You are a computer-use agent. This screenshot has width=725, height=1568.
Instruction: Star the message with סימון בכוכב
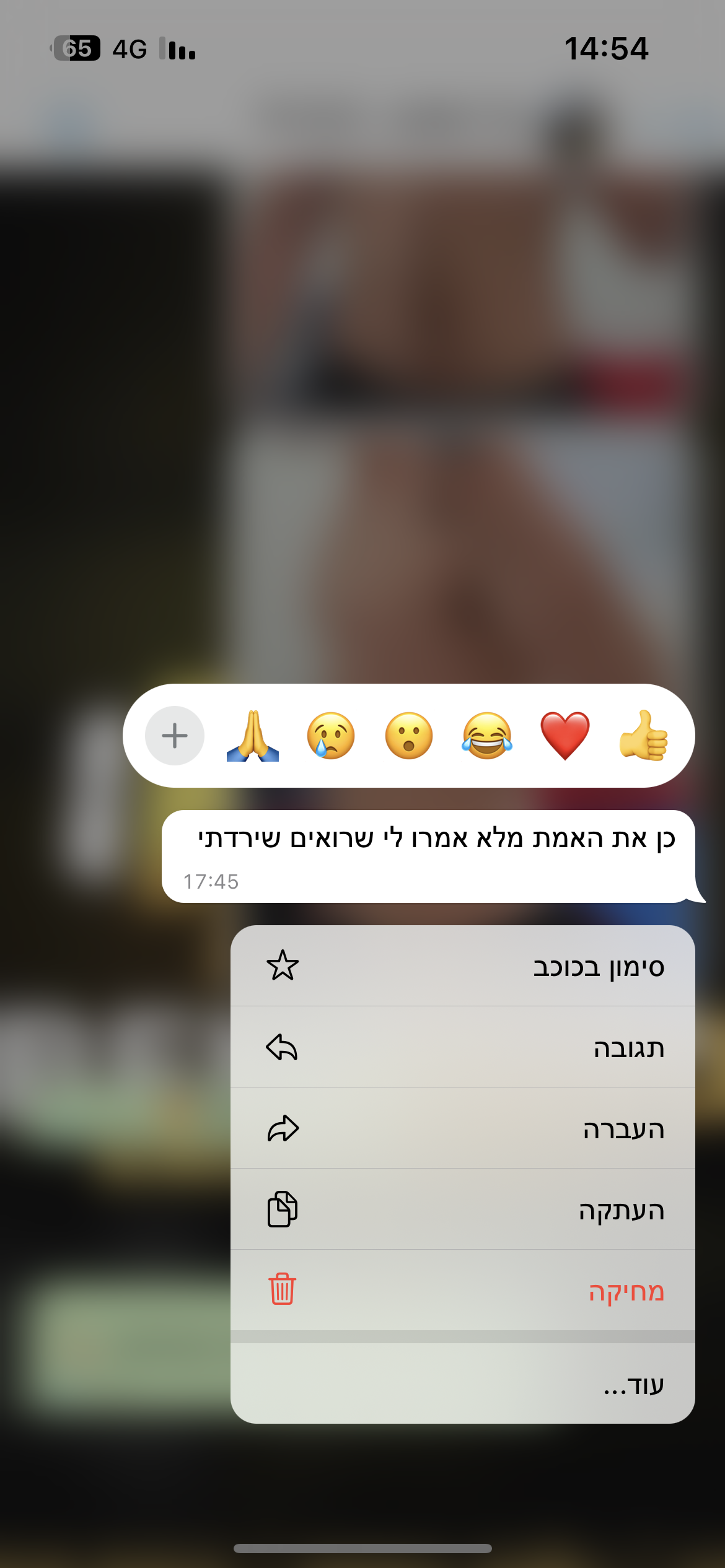pyautogui.click(x=462, y=966)
